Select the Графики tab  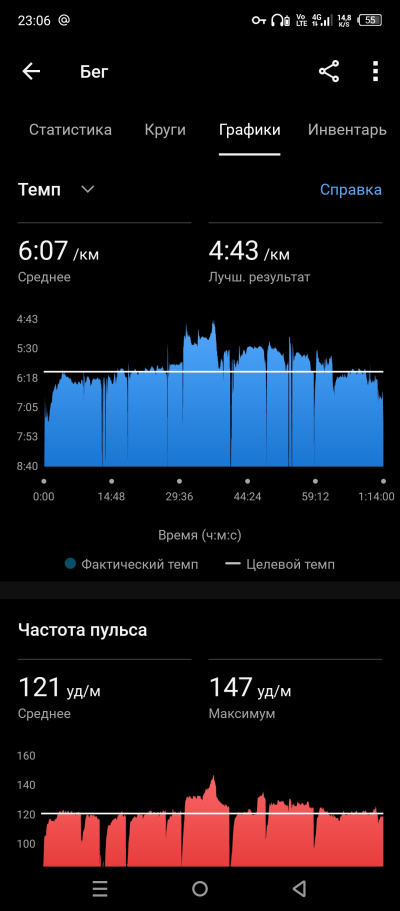tap(249, 130)
